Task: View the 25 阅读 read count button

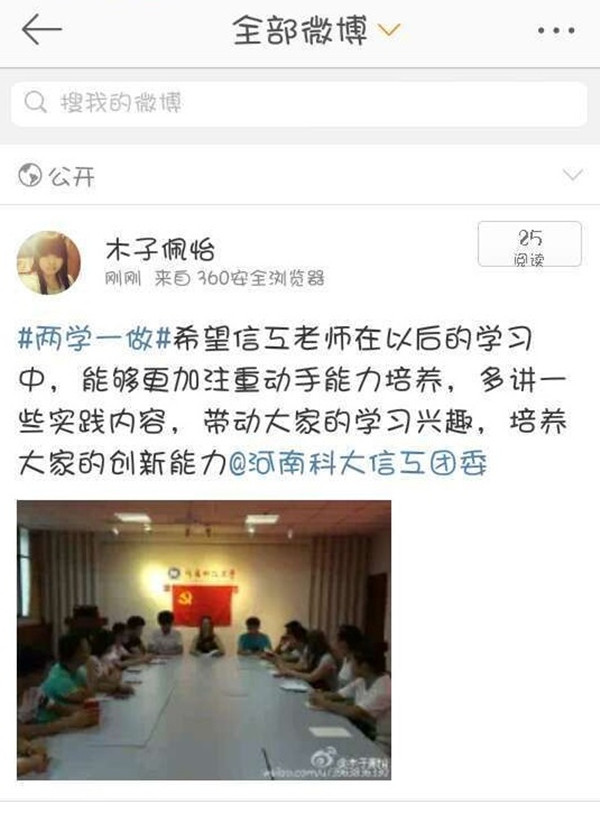Action: [529, 245]
